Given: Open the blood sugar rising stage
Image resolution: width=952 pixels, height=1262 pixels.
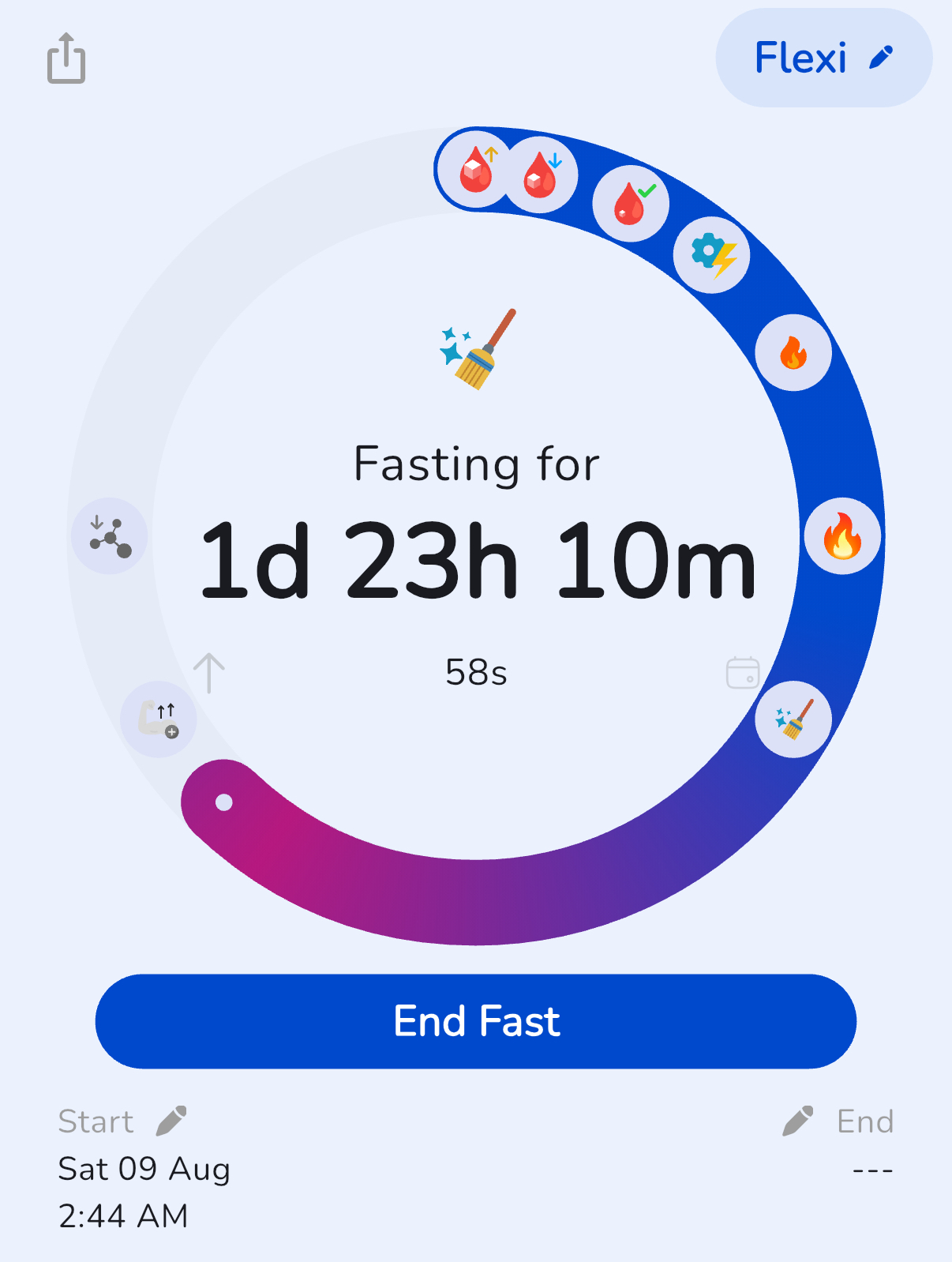Looking at the screenshot, I should click(476, 170).
